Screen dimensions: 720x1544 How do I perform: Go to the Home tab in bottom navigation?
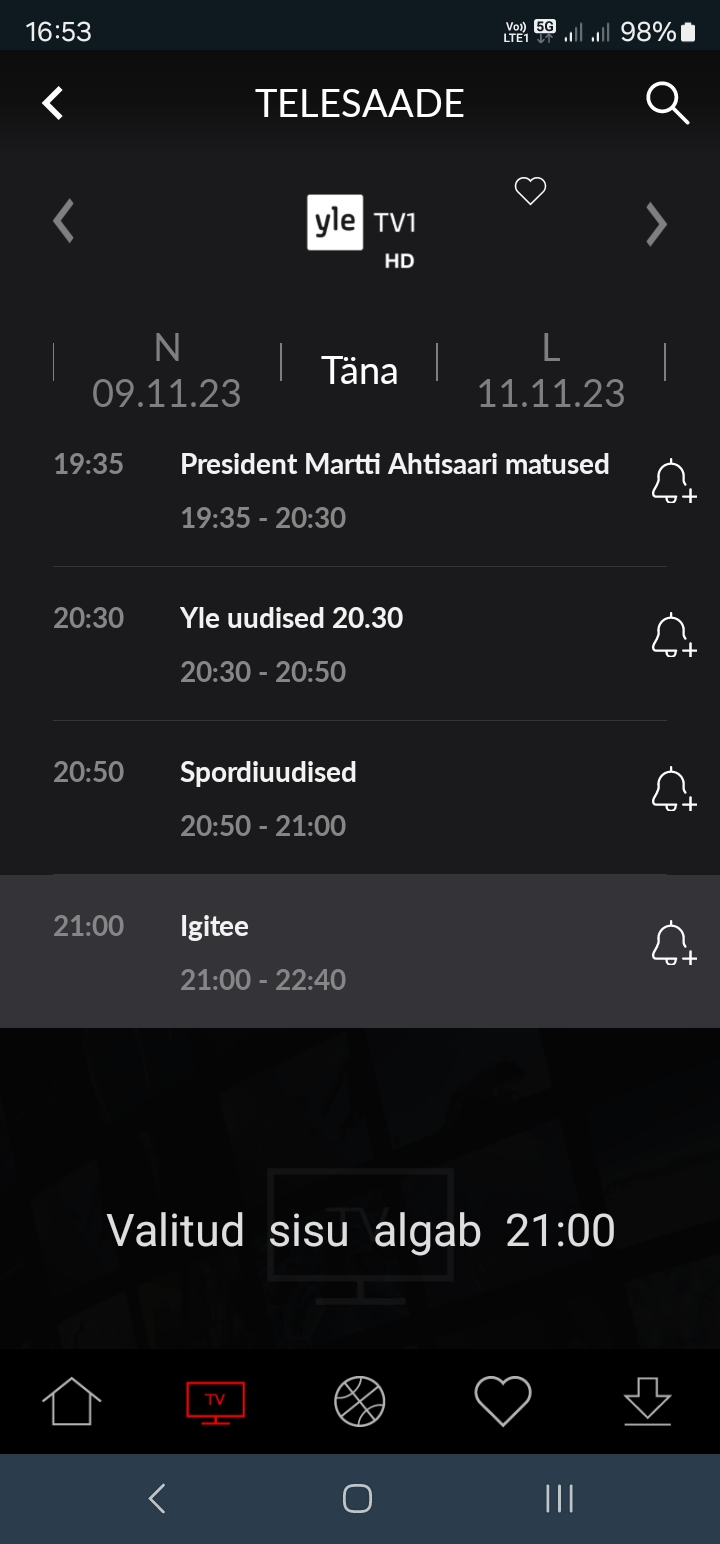[x=72, y=1401]
